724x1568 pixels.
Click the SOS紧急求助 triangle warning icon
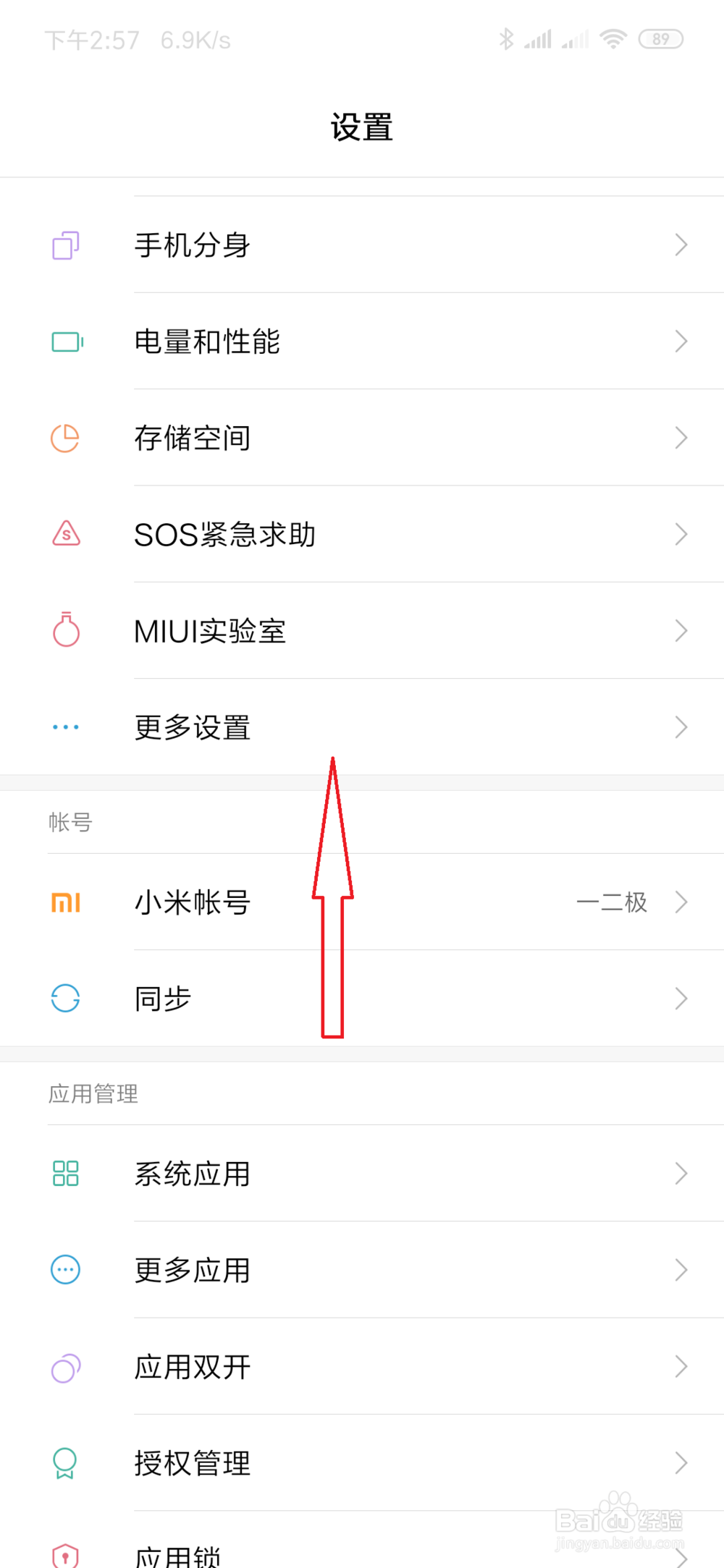click(x=64, y=534)
